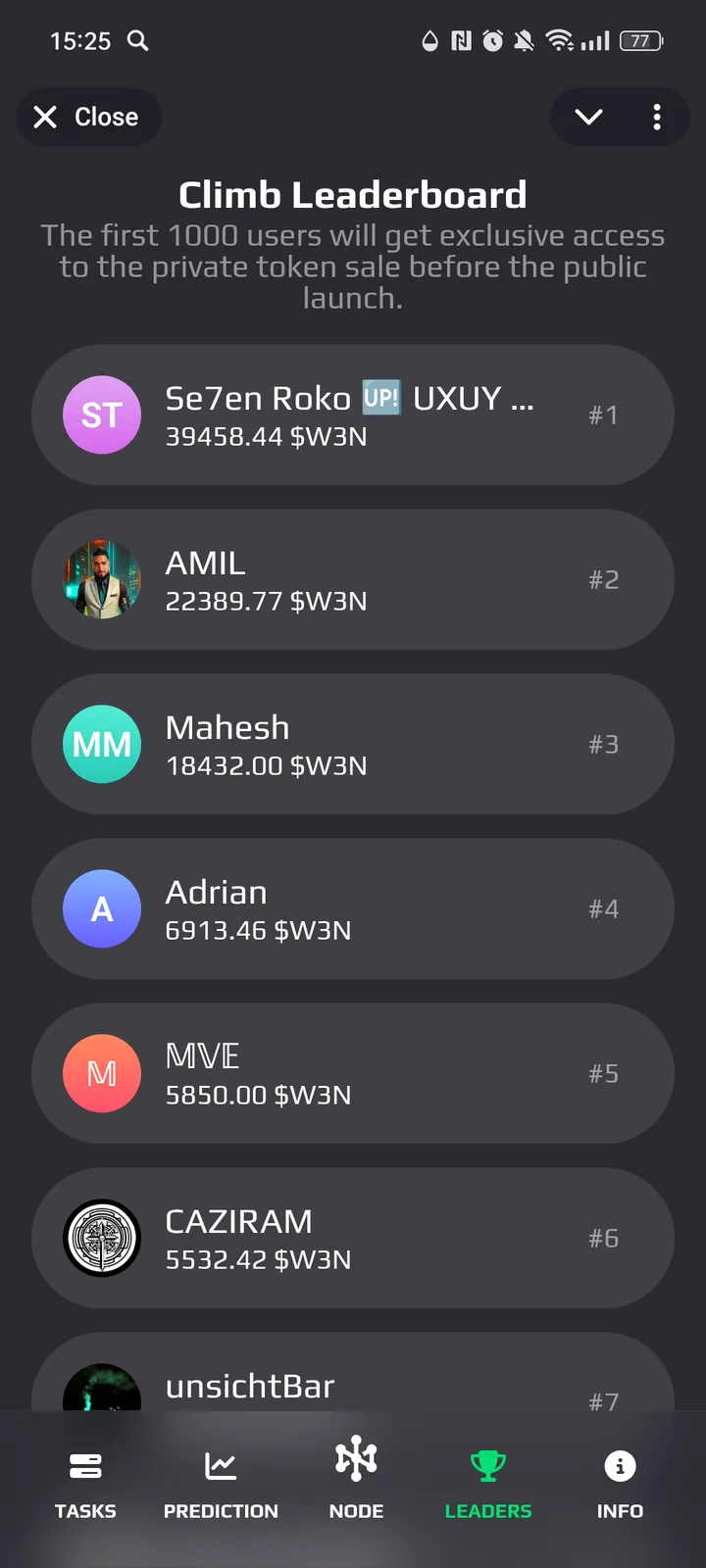Image resolution: width=706 pixels, height=1568 pixels.
Task: Select CAZIRAM's leaderboard entry
Action: tap(353, 1238)
